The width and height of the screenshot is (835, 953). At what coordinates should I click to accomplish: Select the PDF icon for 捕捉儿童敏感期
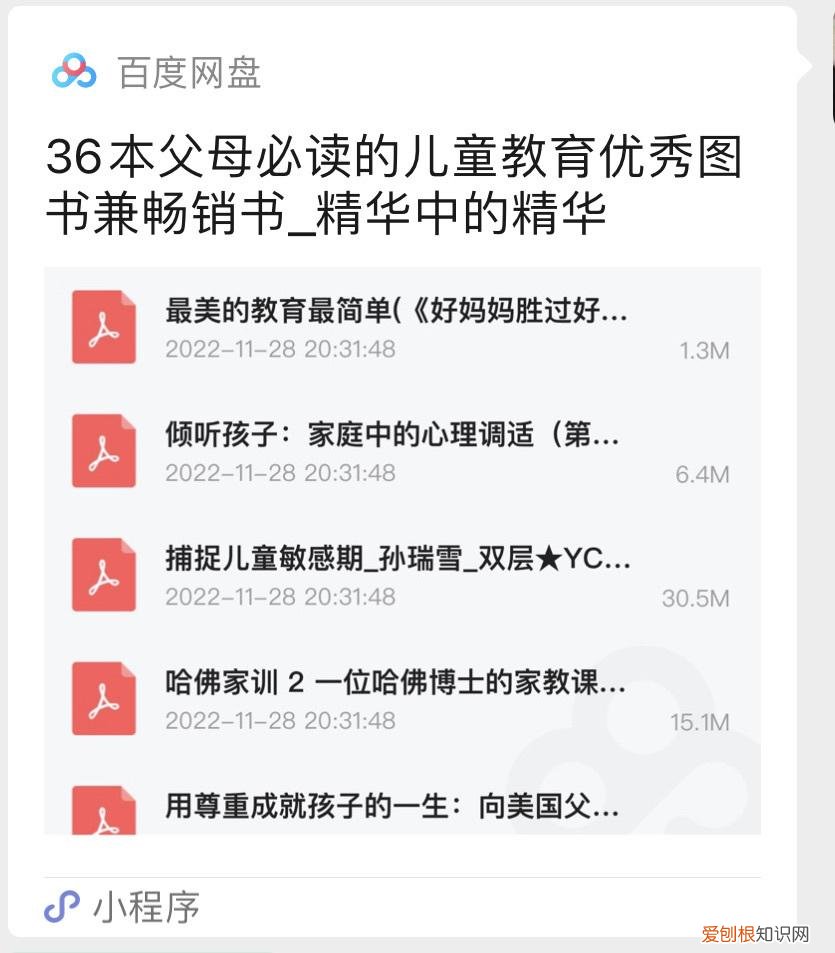coord(104,575)
